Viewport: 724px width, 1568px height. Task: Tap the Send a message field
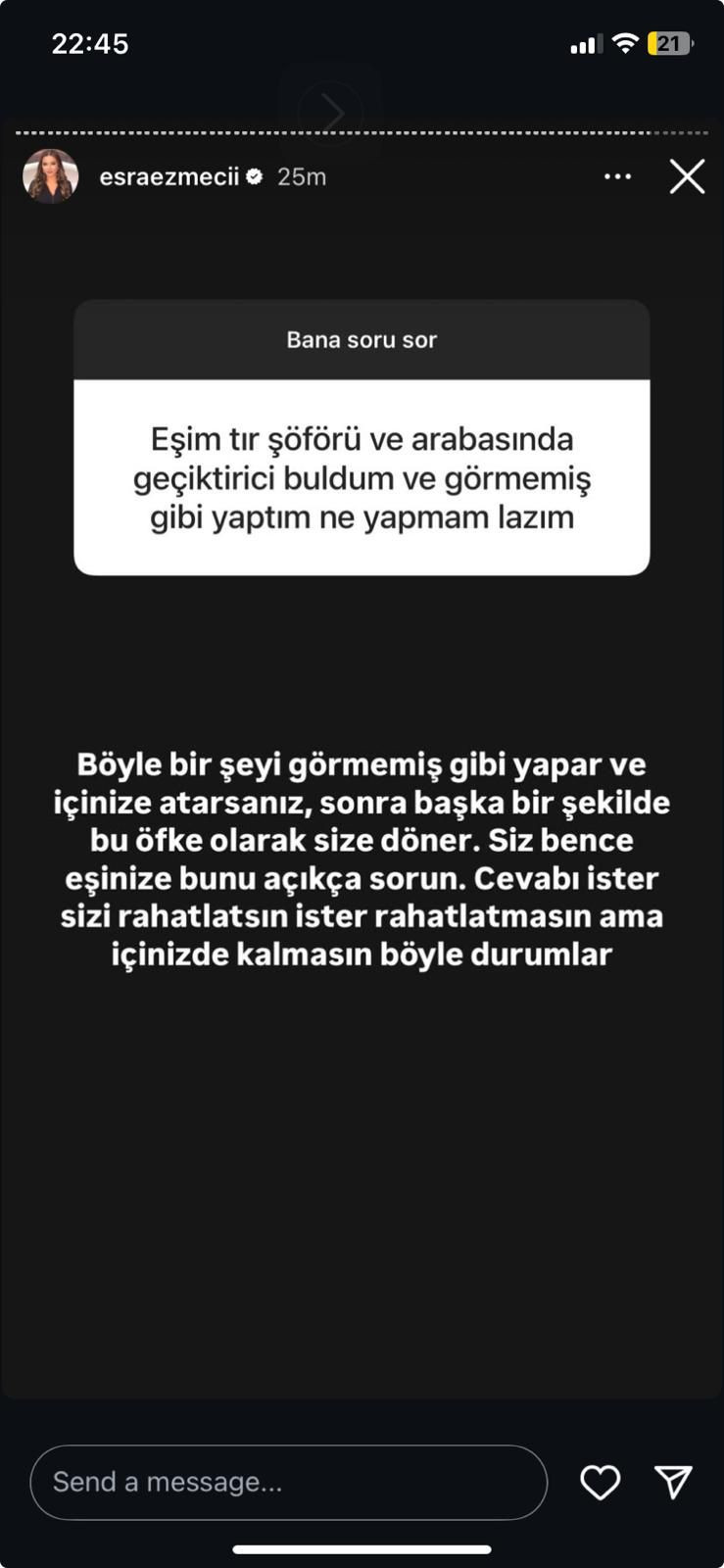click(x=288, y=1482)
